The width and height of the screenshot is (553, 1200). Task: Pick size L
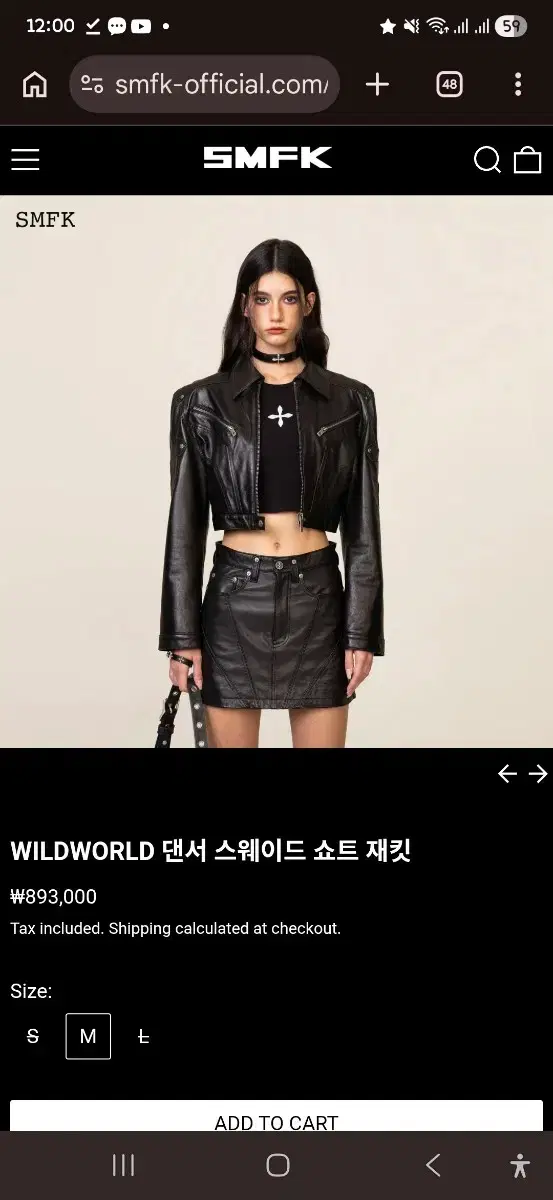[x=143, y=1036]
